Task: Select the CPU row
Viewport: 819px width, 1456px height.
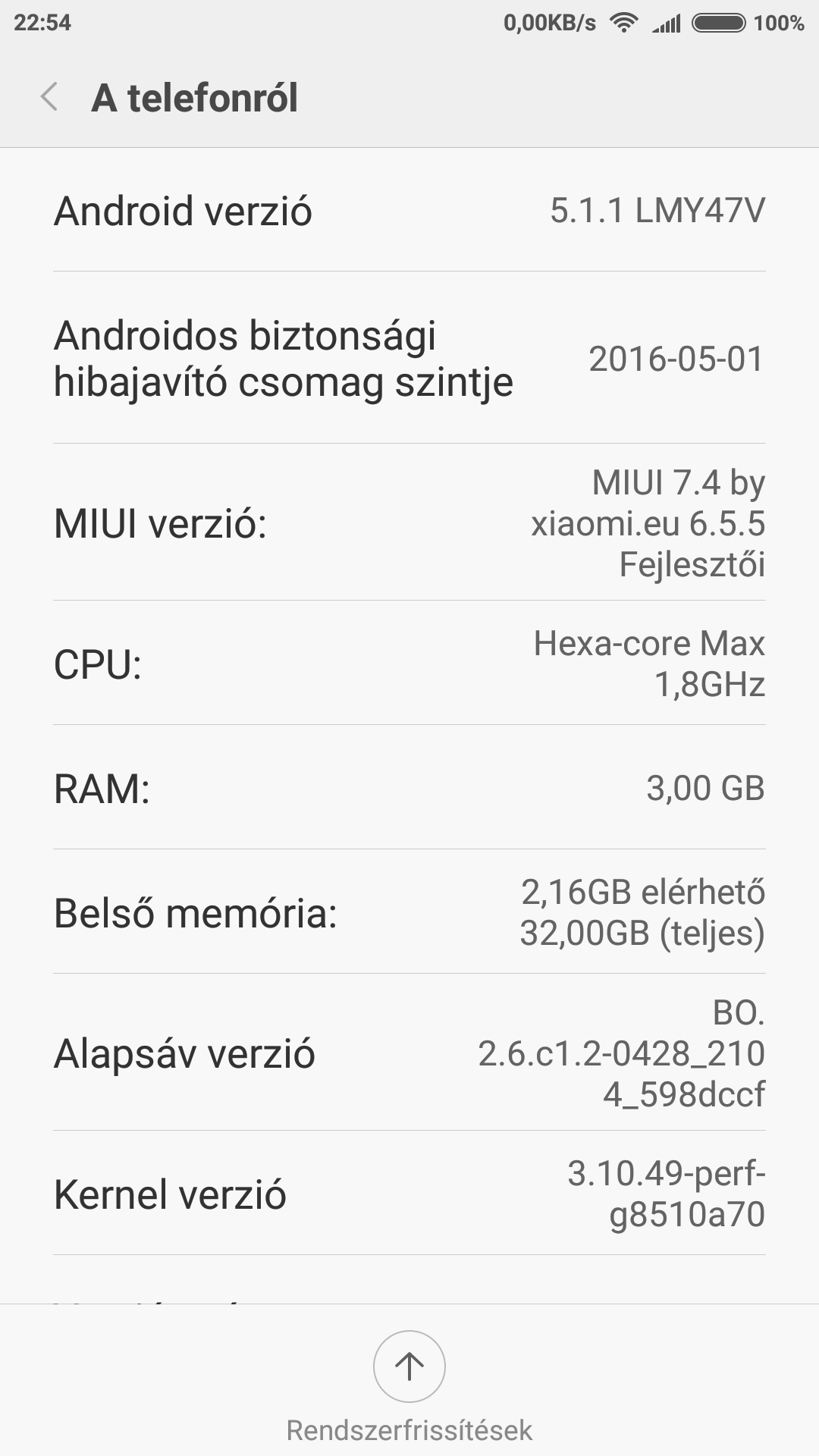Action: pos(409,664)
